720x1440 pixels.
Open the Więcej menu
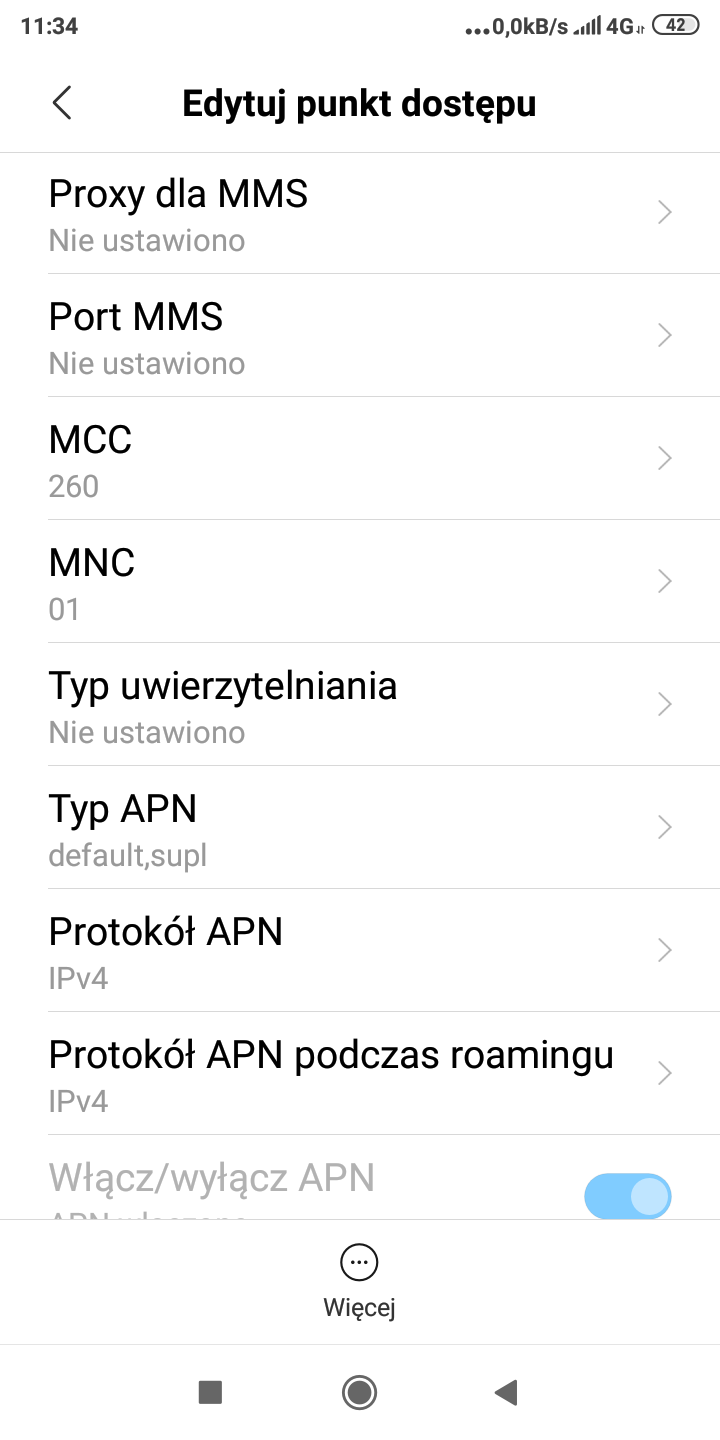pos(360,1281)
